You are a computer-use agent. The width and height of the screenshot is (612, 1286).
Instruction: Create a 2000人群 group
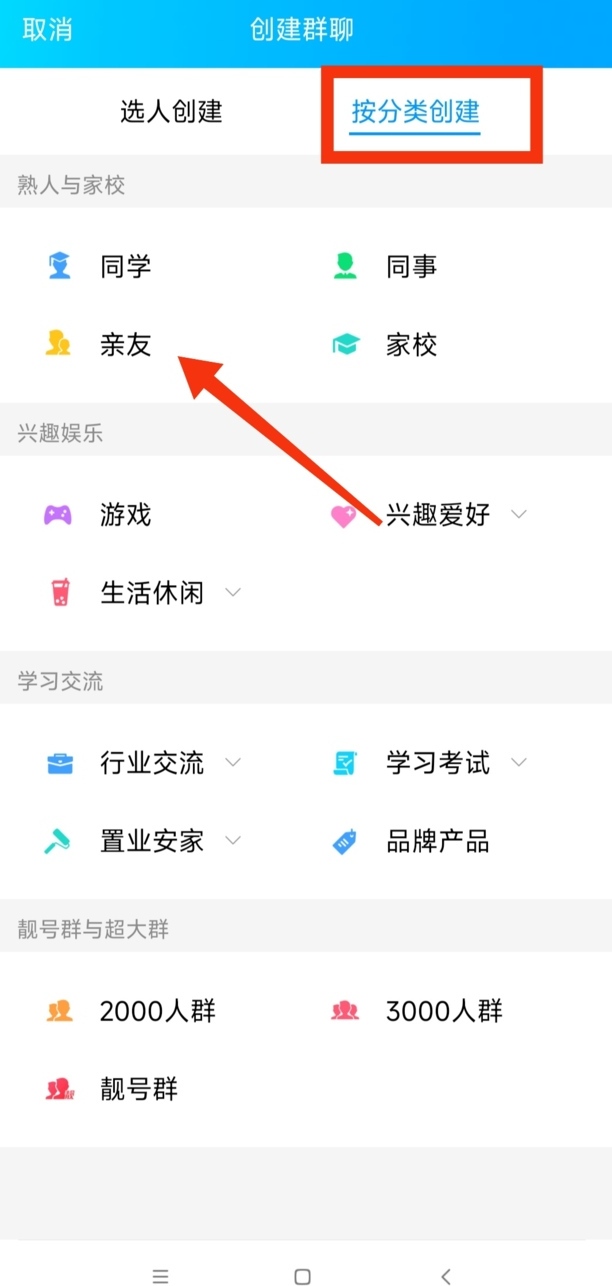tap(157, 1011)
